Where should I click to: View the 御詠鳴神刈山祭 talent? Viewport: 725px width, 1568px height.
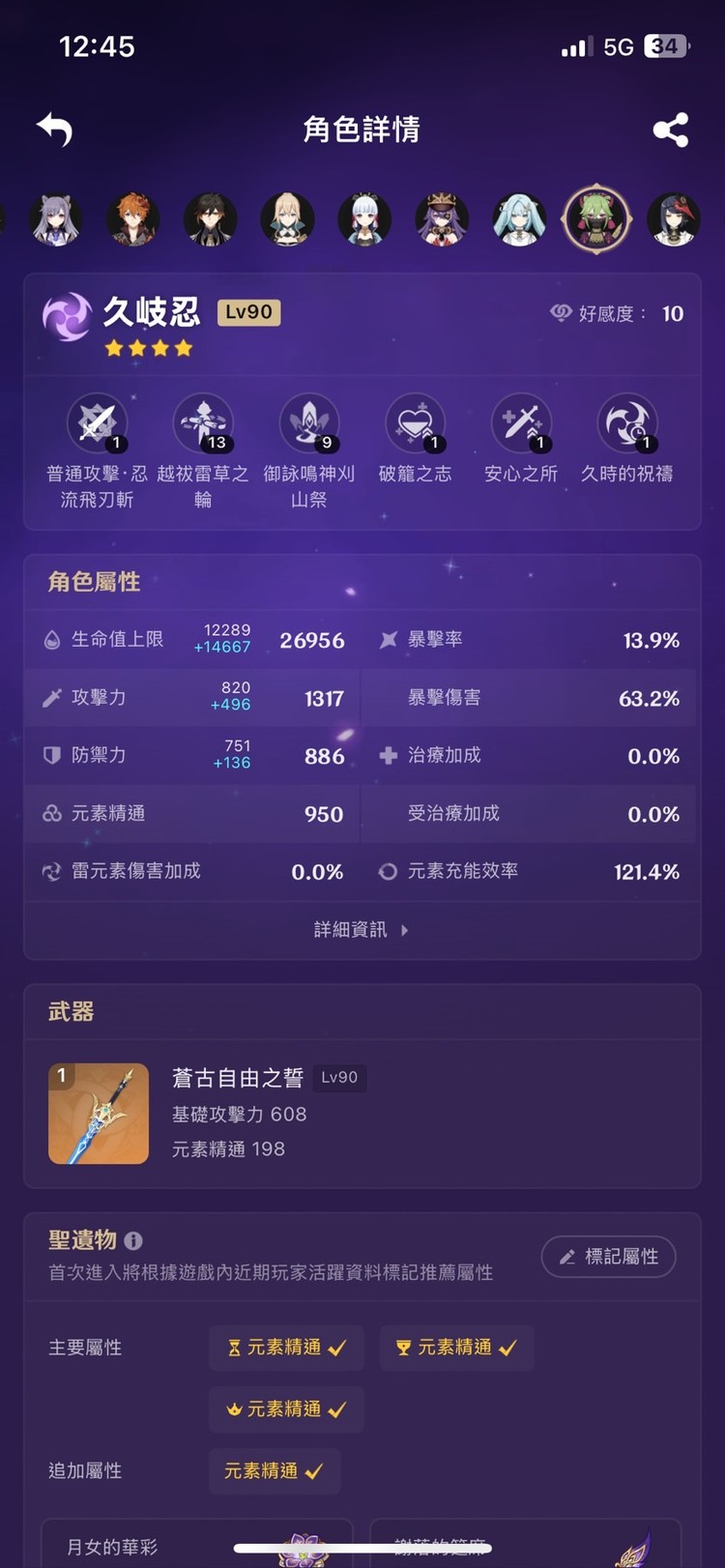(x=309, y=423)
